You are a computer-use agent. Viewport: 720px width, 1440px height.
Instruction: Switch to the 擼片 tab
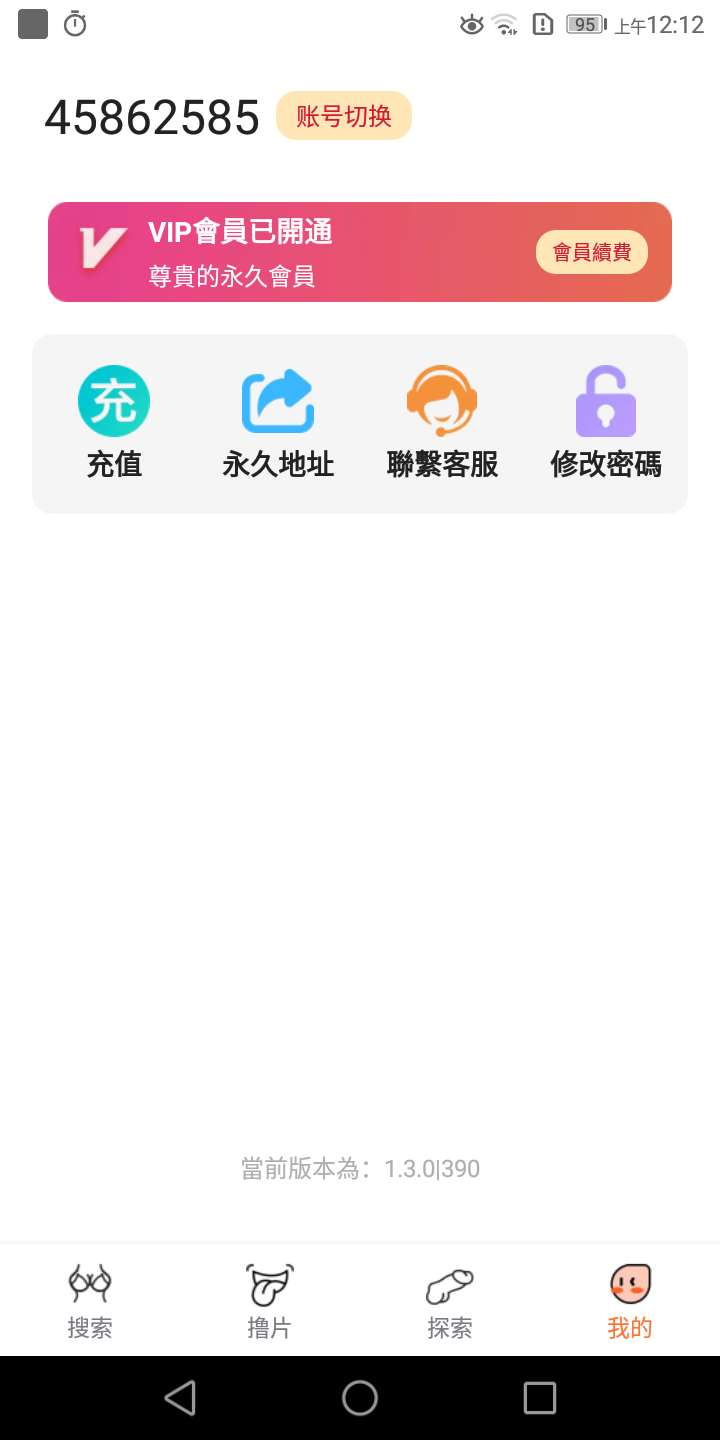click(270, 1300)
